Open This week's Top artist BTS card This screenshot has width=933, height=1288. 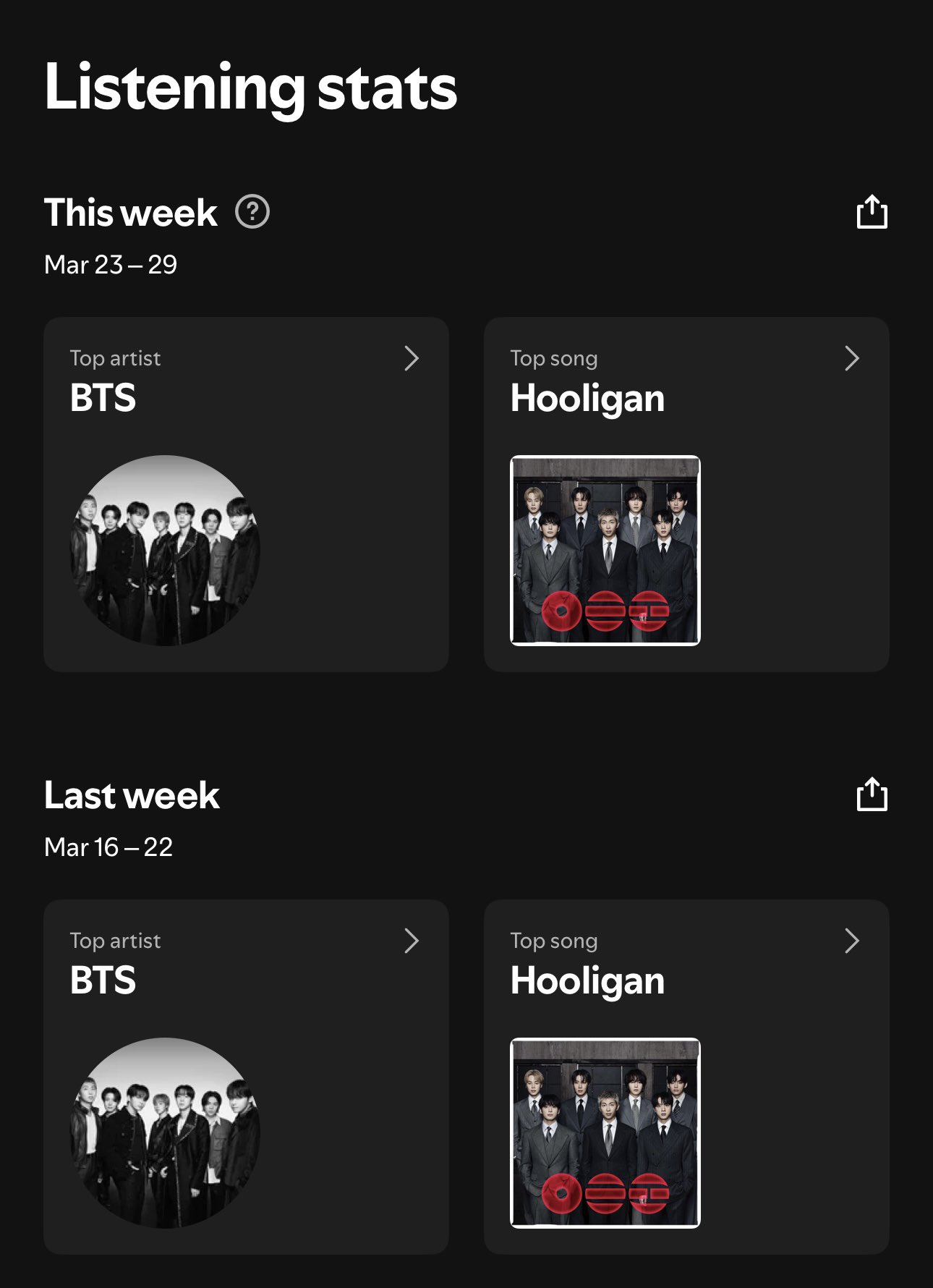pos(246,494)
